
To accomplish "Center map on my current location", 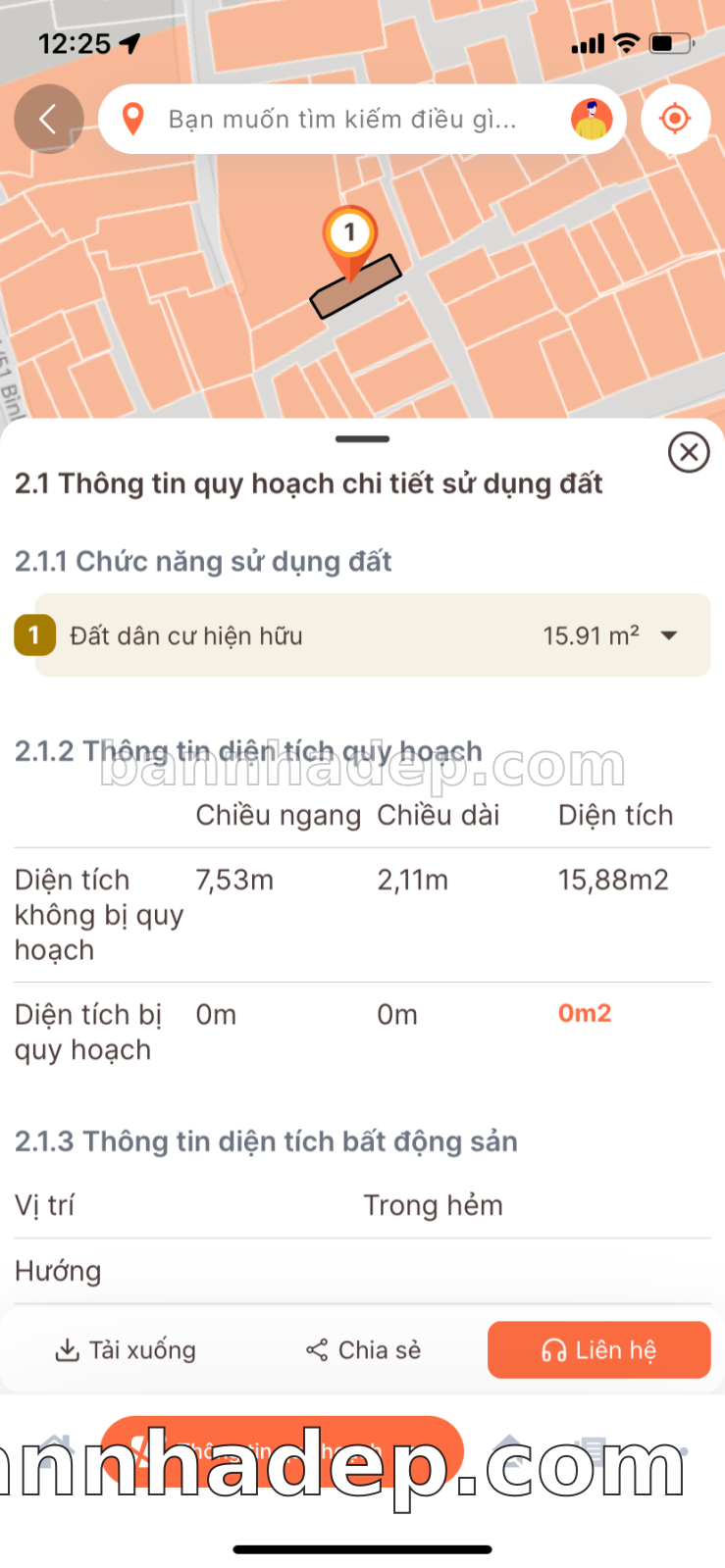I will pyautogui.click(x=675, y=119).
